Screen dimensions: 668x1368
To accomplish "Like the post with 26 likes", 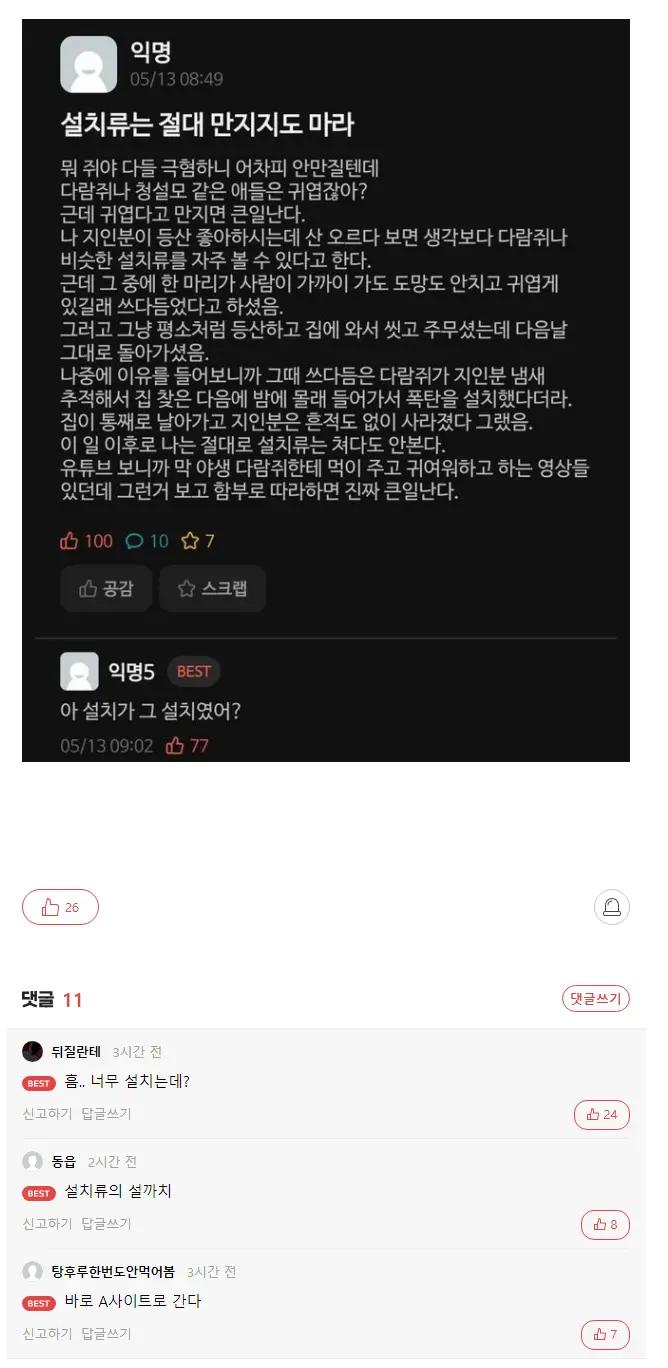I will coord(60,907).
